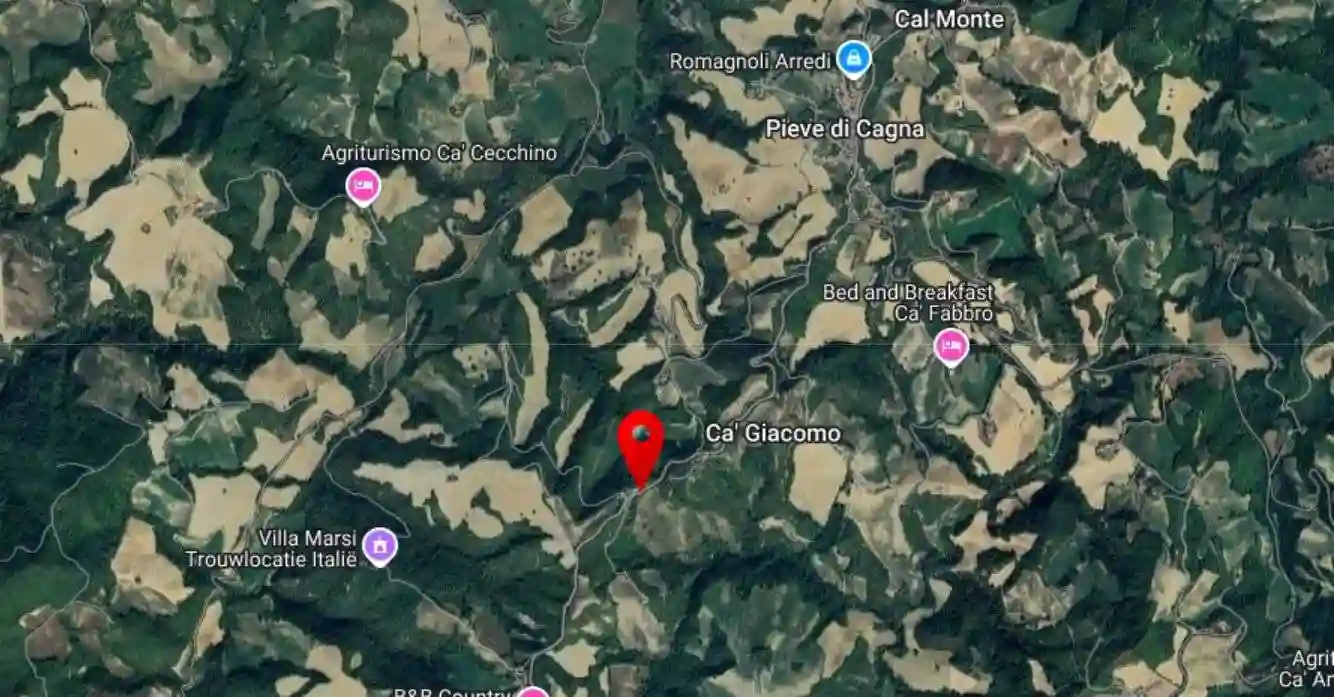
Task: Open Agriturismo Ca' Cecchino lodging marker
Action: [x=362, y=186]
